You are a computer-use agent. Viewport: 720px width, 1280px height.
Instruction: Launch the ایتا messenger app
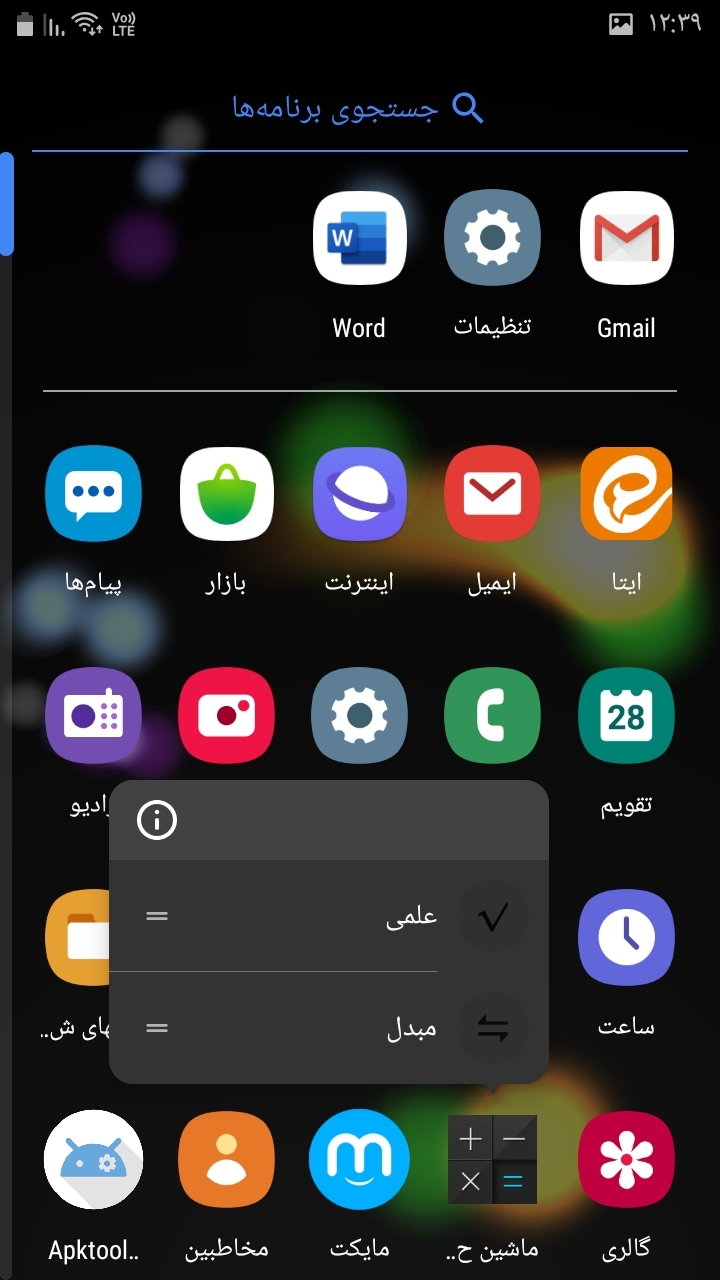click(x=626, y=494)
